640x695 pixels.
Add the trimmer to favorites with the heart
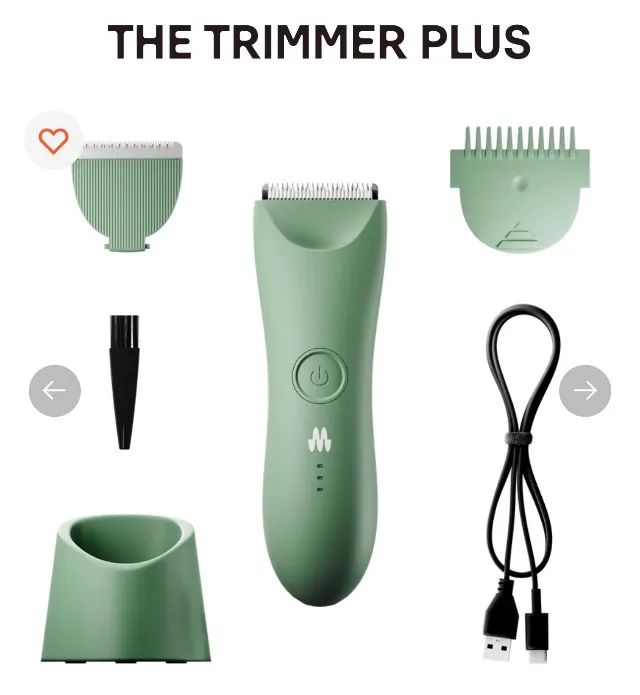[53, 141]
